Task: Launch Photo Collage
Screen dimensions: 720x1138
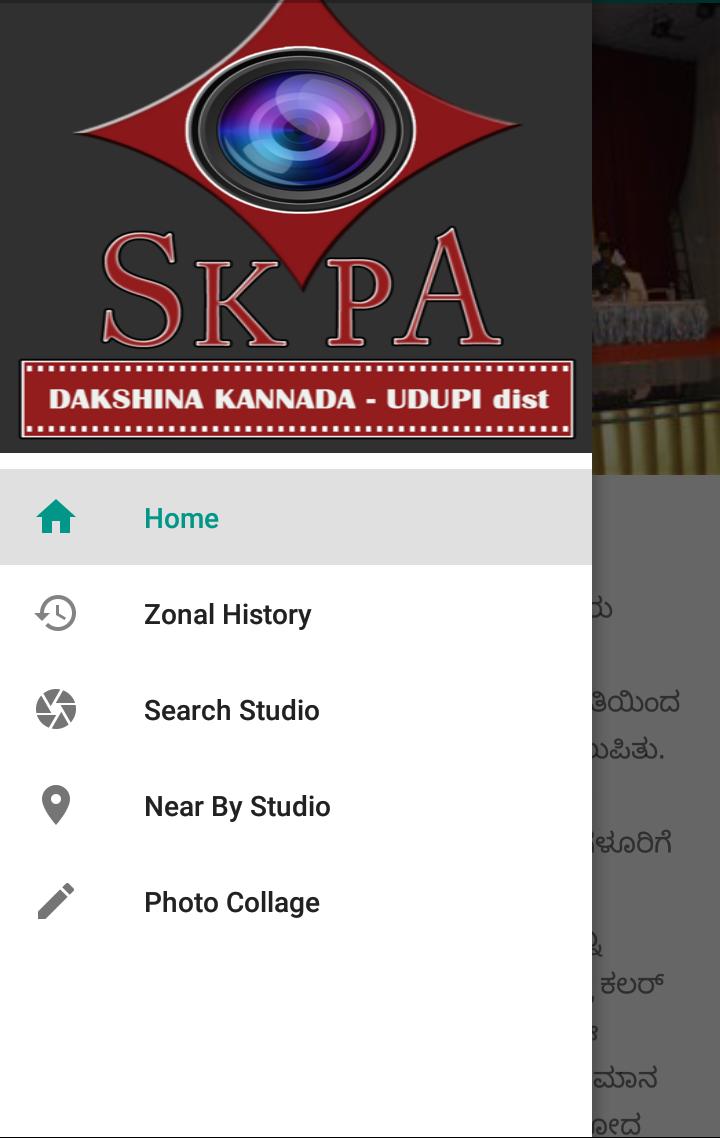Action: click(231, 902)
